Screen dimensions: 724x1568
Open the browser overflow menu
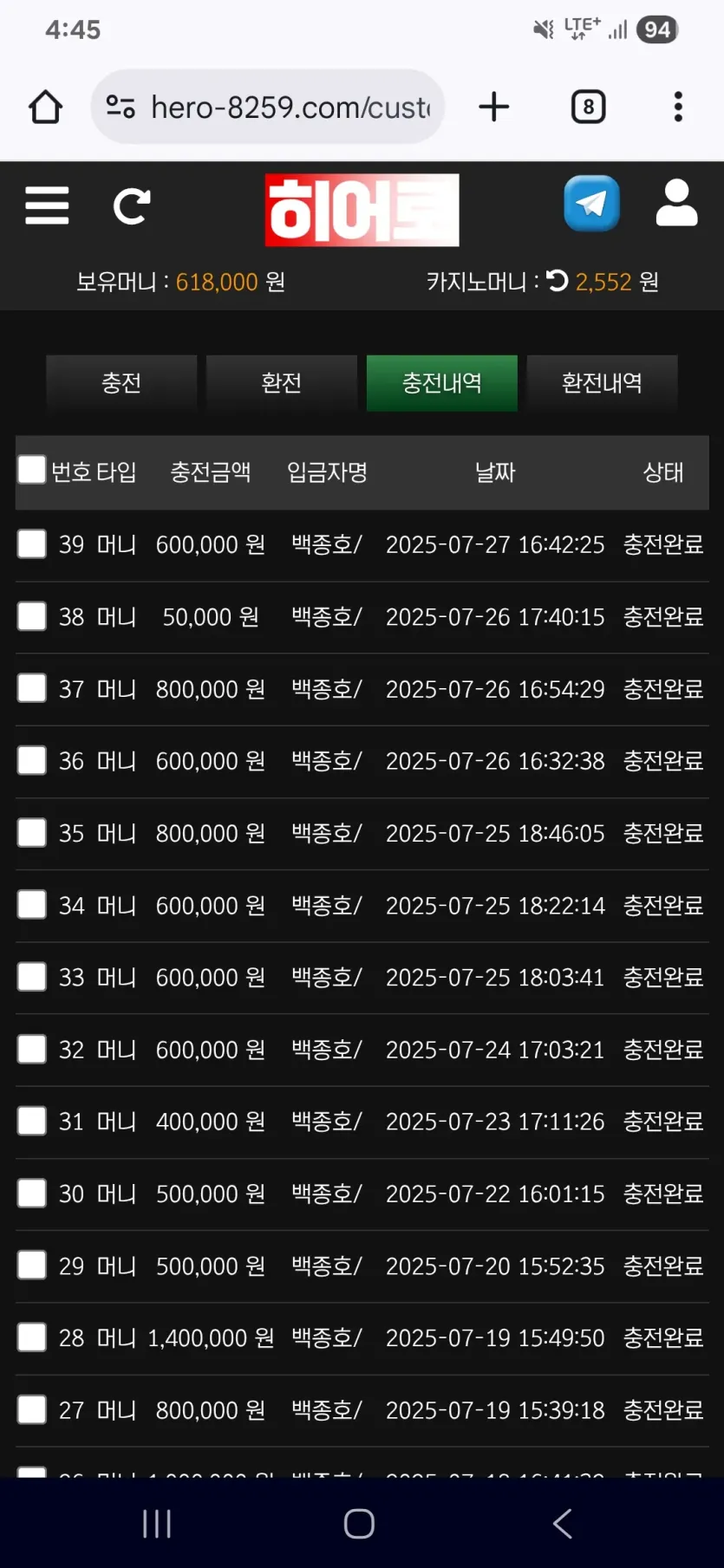(x=678, y=107)
